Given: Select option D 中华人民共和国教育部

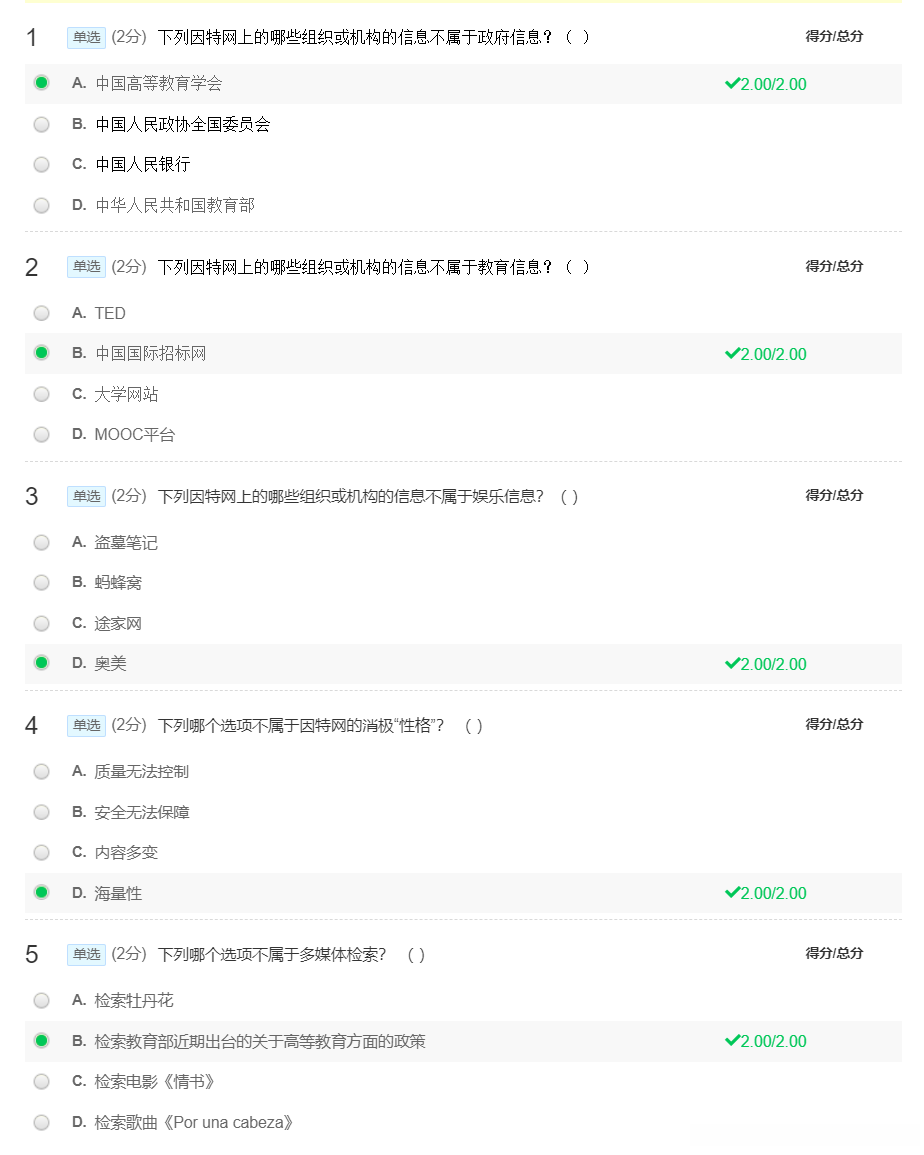Looking at the screenshot, I should pos(41,205).
